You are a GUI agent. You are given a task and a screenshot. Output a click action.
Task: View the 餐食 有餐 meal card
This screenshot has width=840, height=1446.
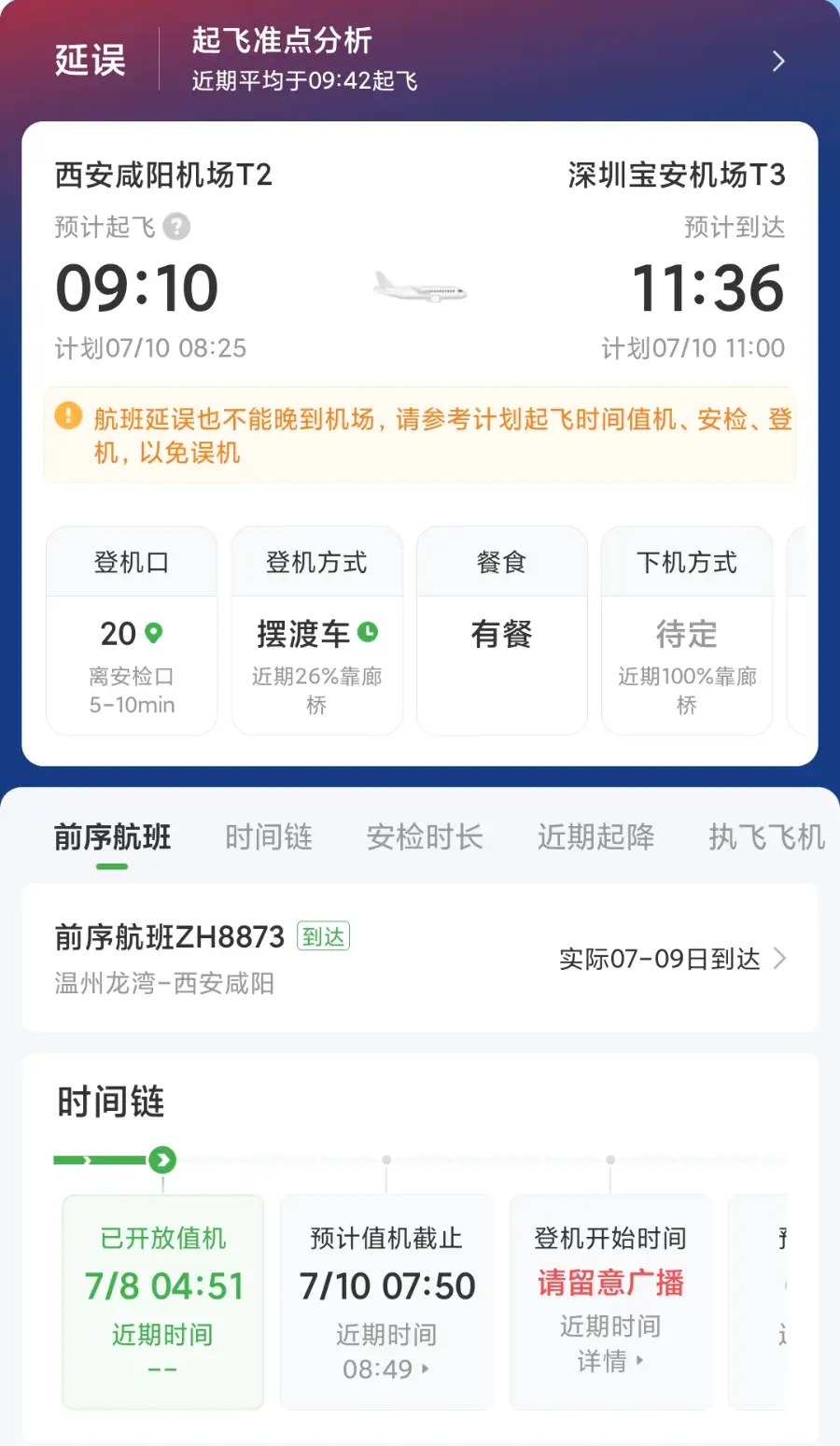coord(501,632)
